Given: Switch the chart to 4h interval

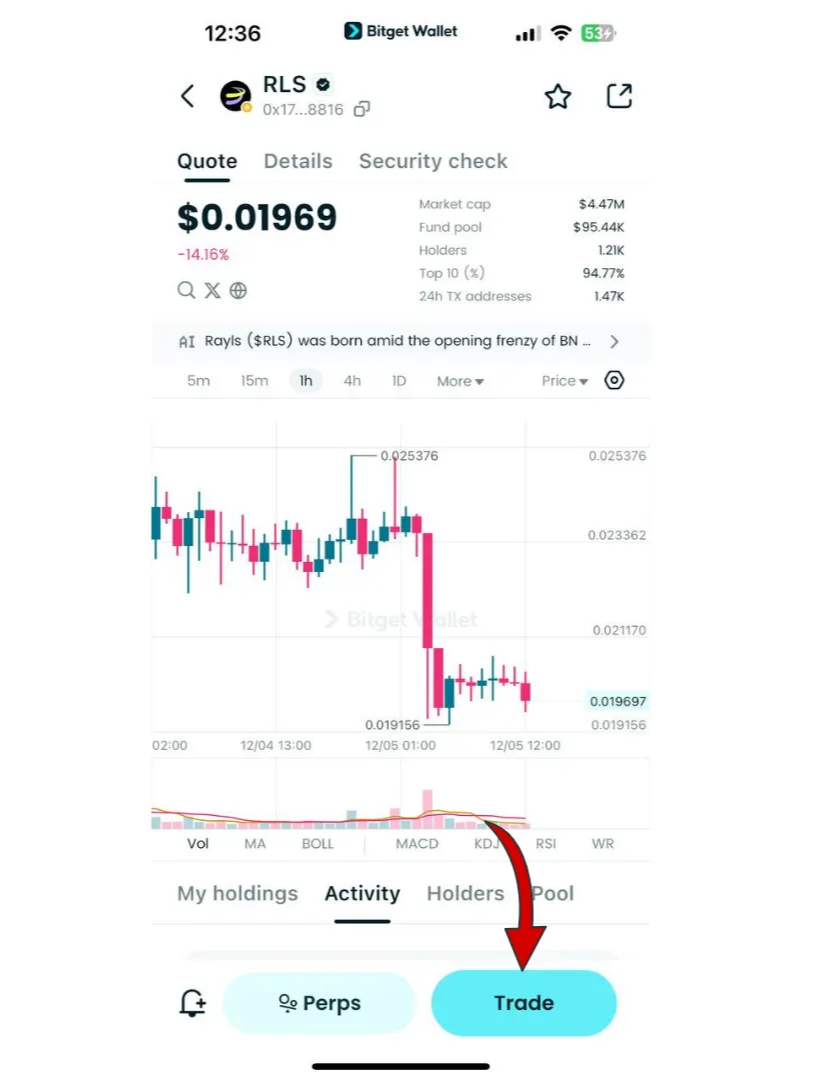Looking at the screenshot, I should click(352, 381).
